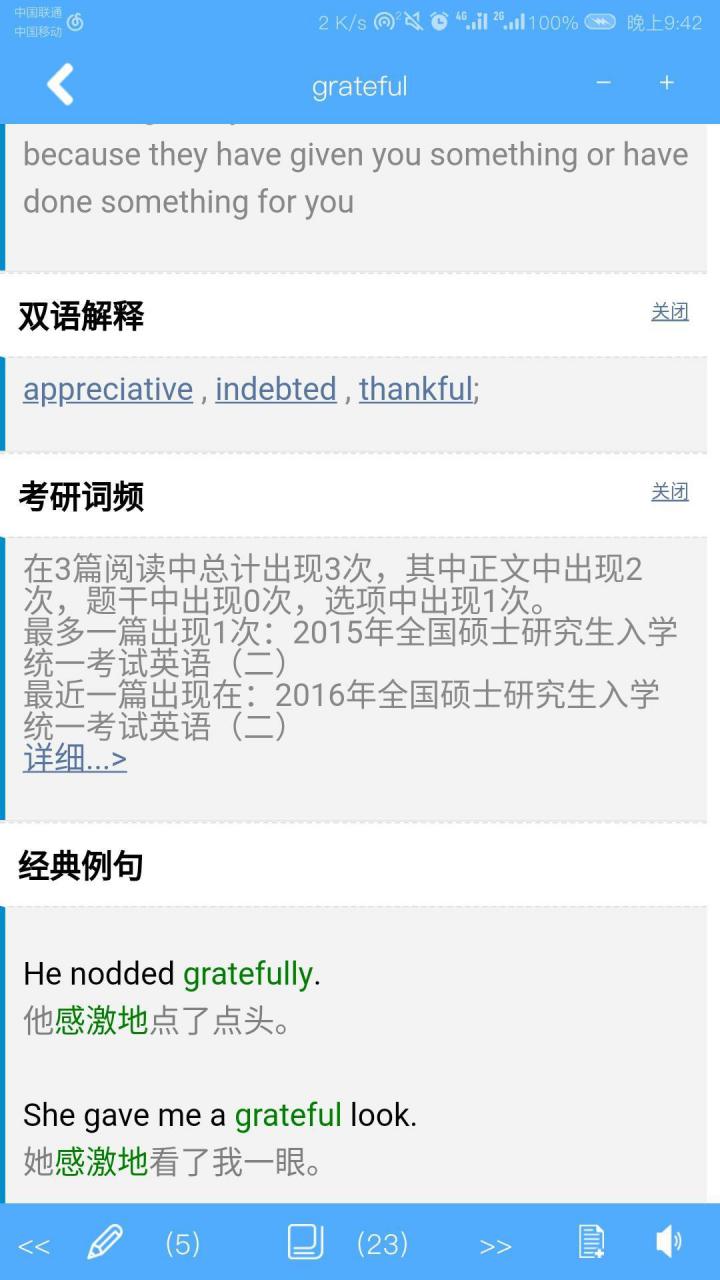Open the 详细...> details link
Screen dimensions: 720x1280
(x=75, y=760)
